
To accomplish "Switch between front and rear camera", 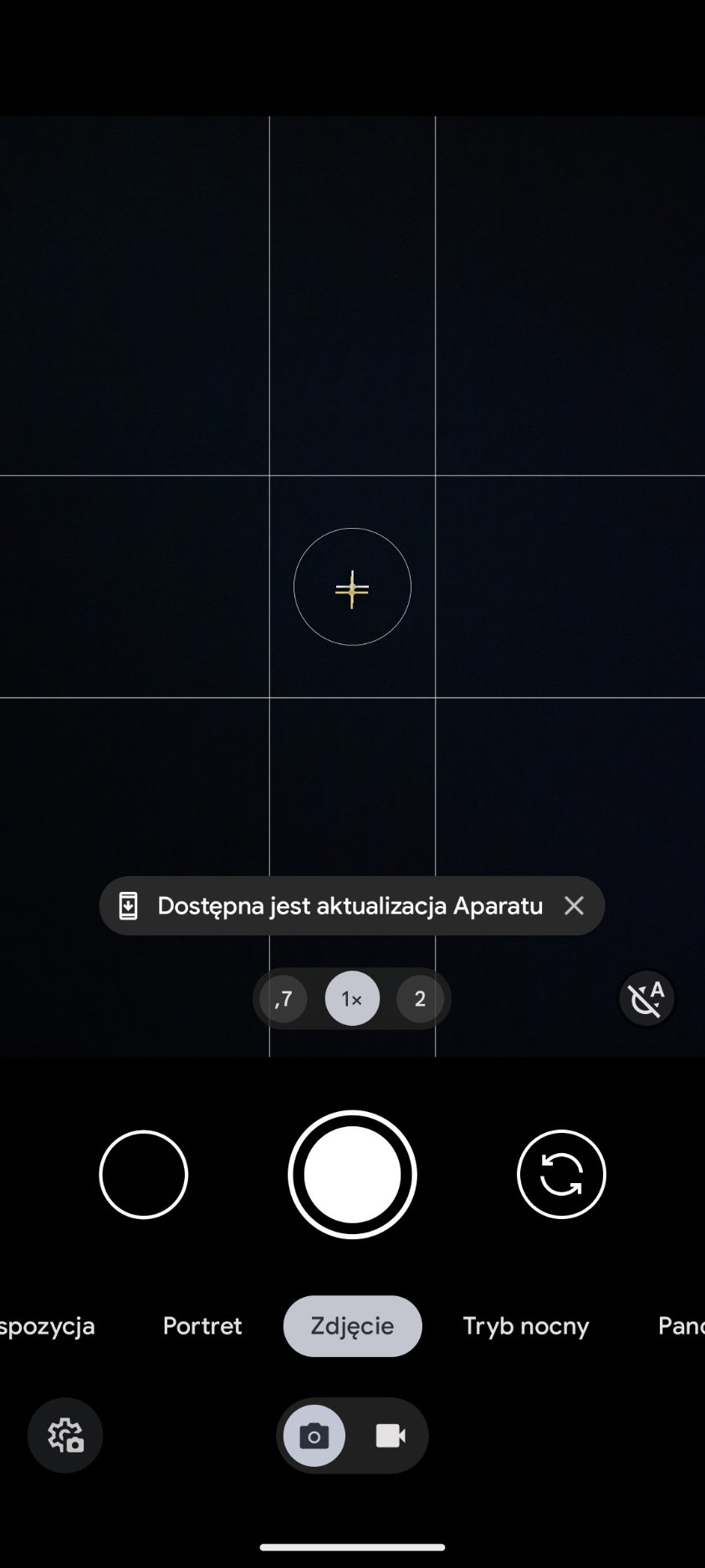I will click(x=561, y=1174).
